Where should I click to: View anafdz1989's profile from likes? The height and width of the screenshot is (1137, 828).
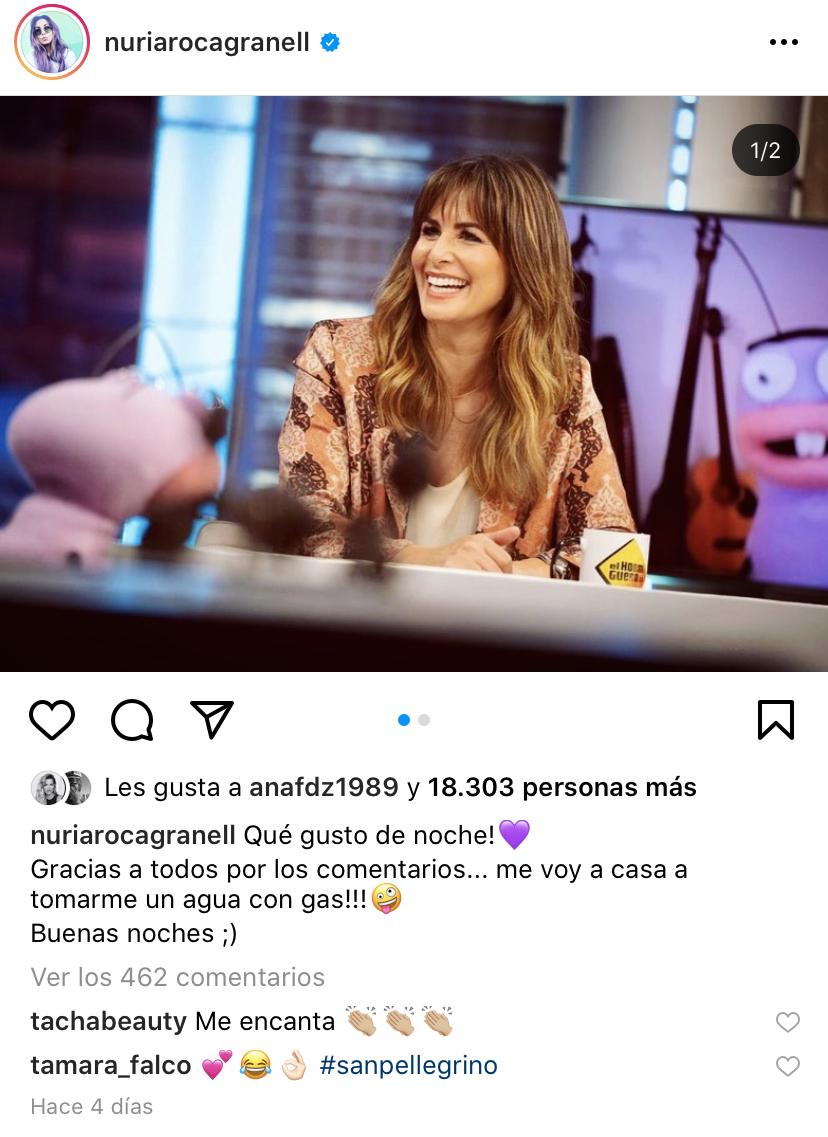pyautogui.click(x=323, y=788)
